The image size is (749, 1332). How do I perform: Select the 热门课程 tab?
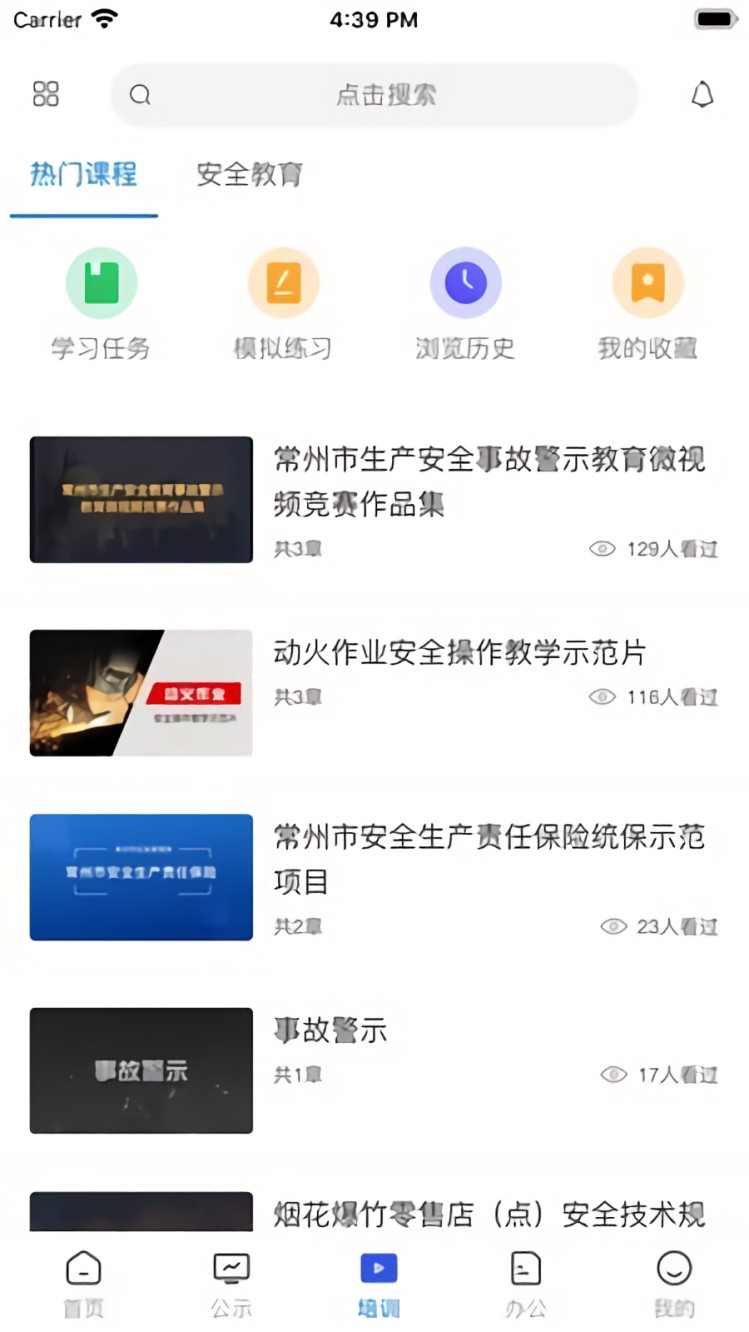click(x=83, y=174)
